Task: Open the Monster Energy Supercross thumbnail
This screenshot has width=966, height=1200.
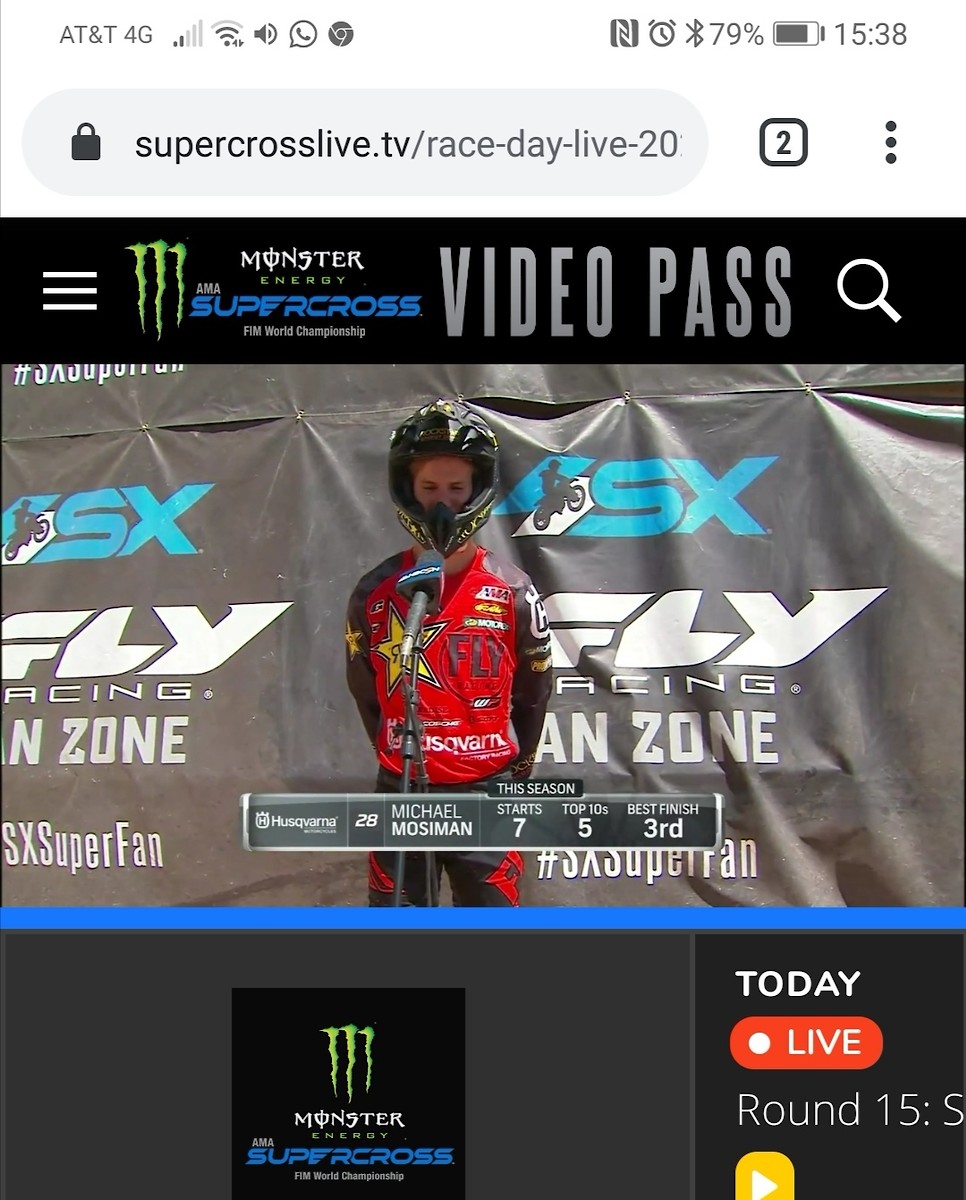Action: tap(348, 1093)
